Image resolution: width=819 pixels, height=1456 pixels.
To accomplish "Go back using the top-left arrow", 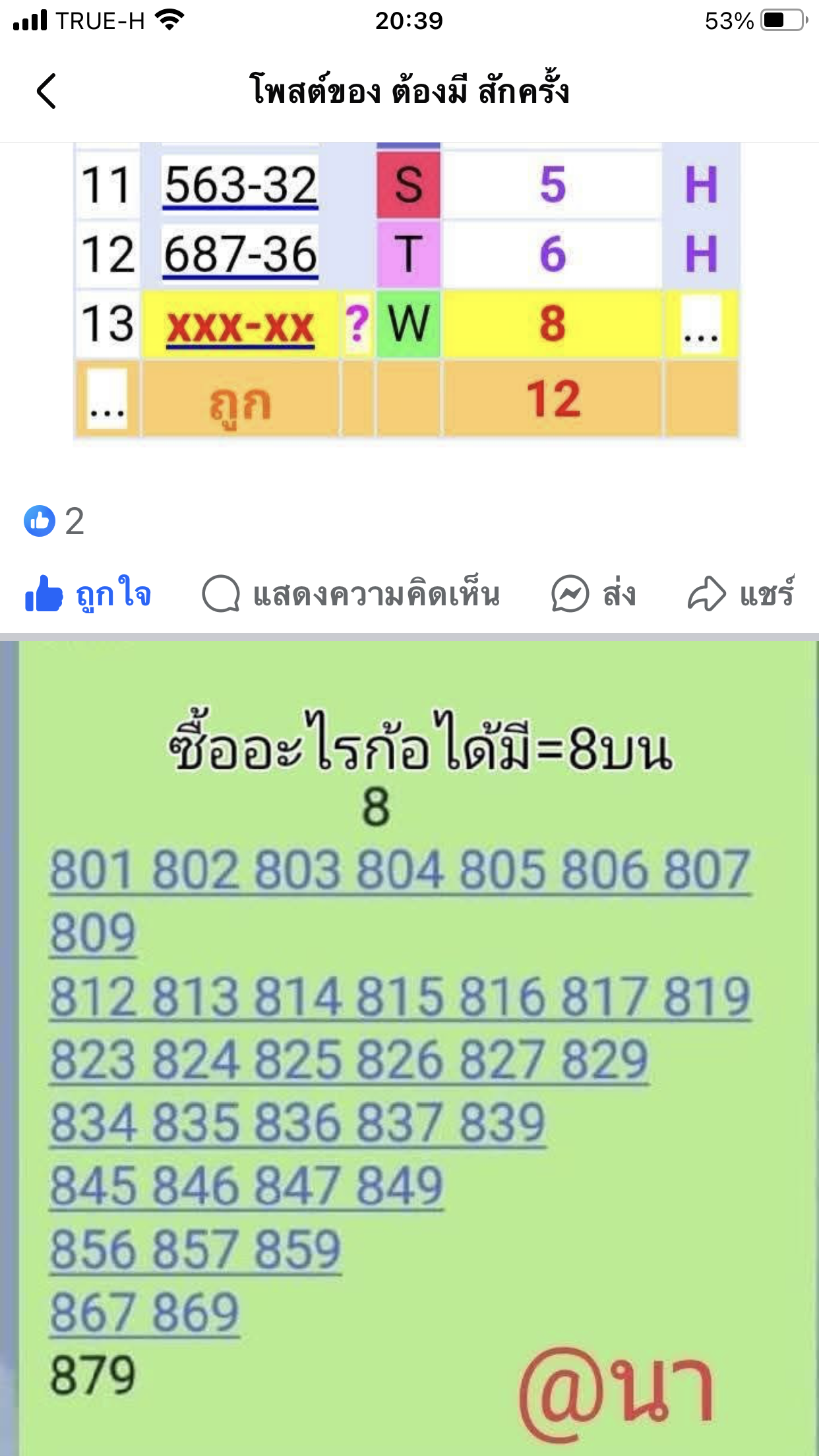I will click(x=46, y=91).
